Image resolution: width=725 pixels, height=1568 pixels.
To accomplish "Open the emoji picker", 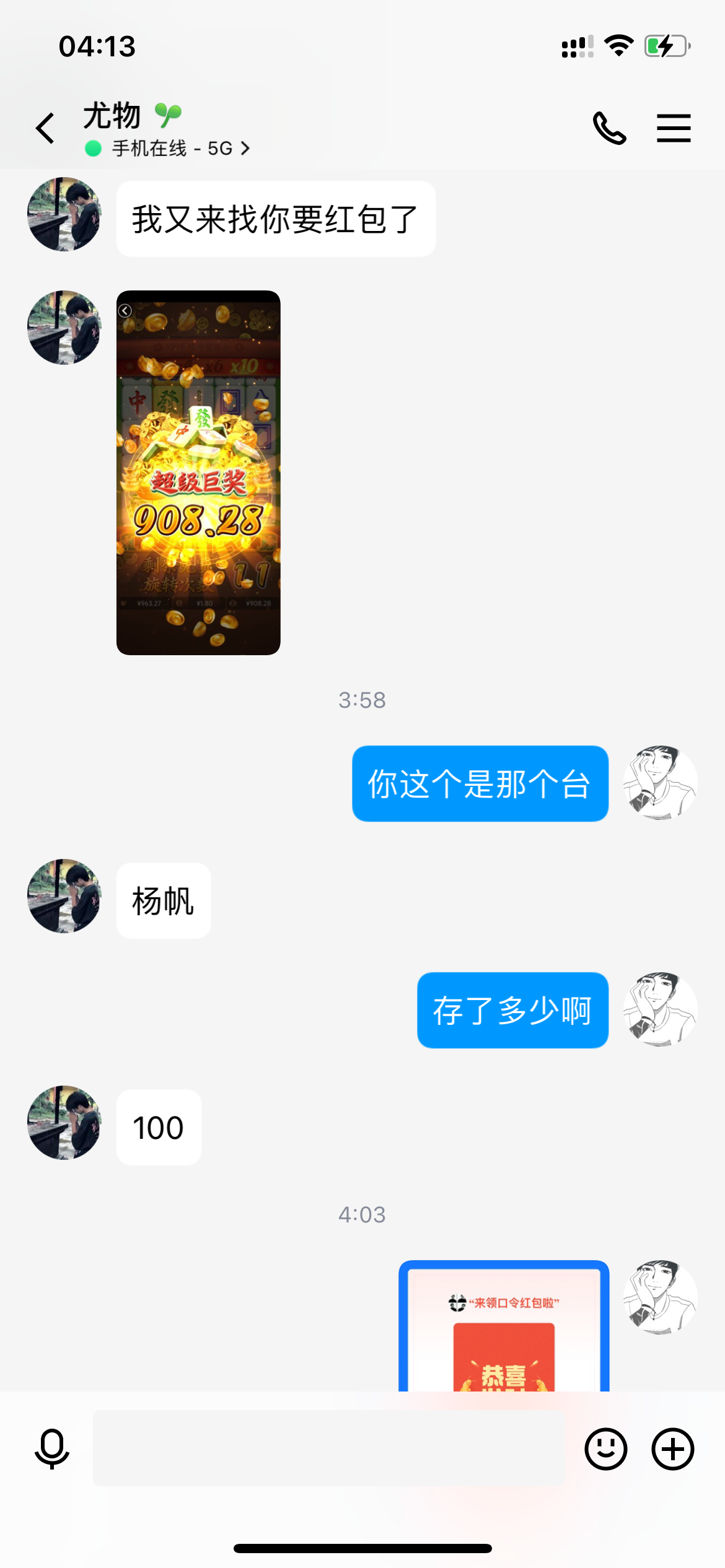I will 605,1449.
